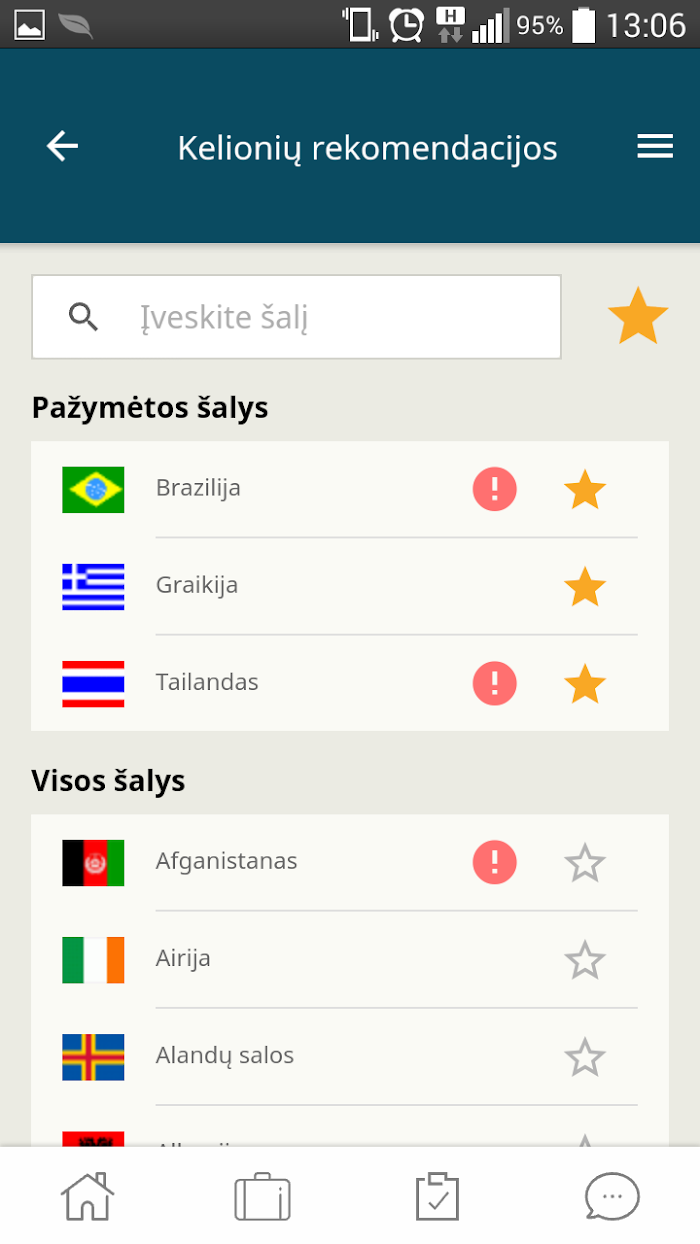Mark Afganistanas as favorite
The image size is (700, 1244).
pos(585,862)
